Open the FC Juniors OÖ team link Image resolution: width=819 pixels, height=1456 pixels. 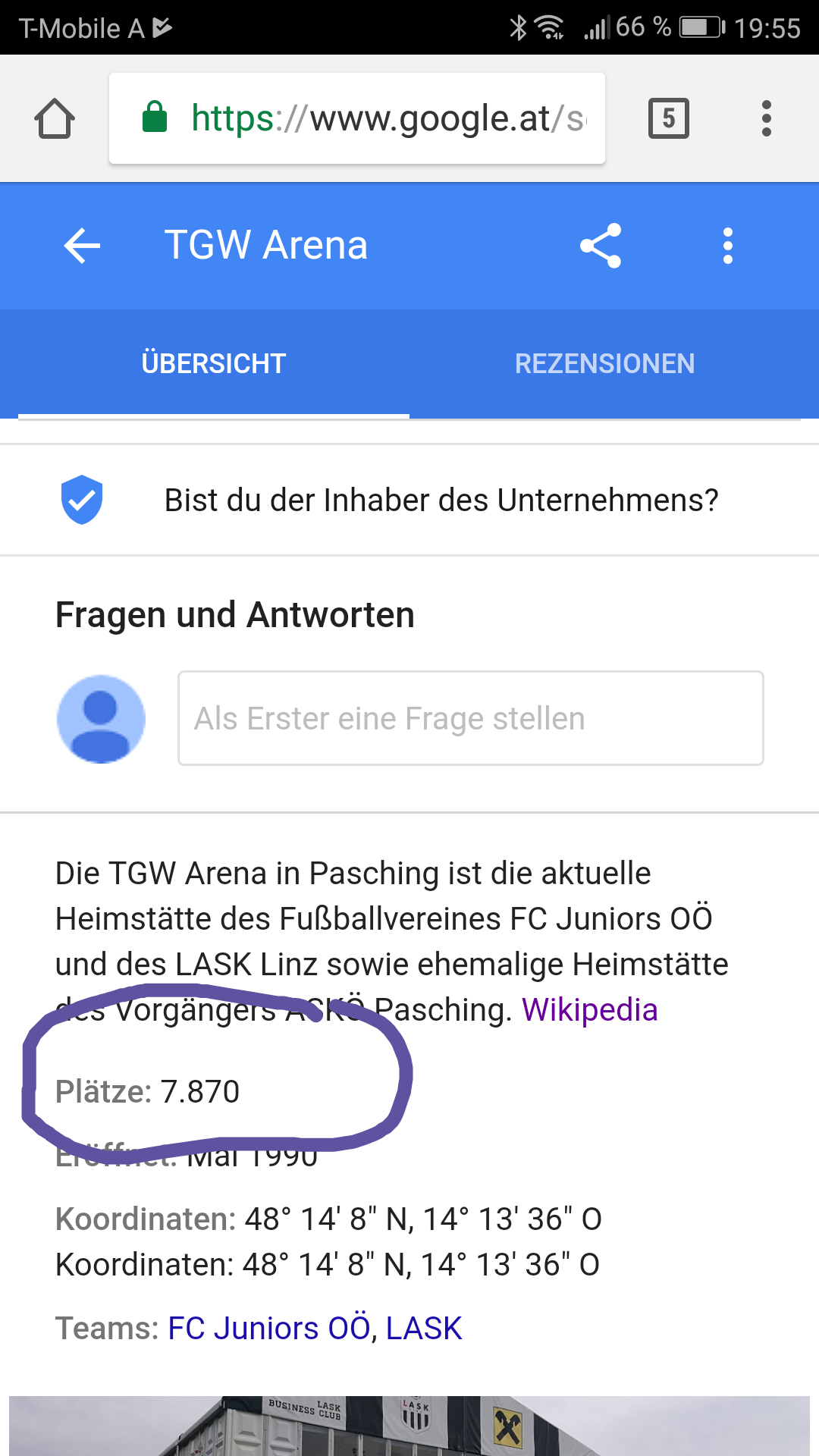(x=269, y=1329)
